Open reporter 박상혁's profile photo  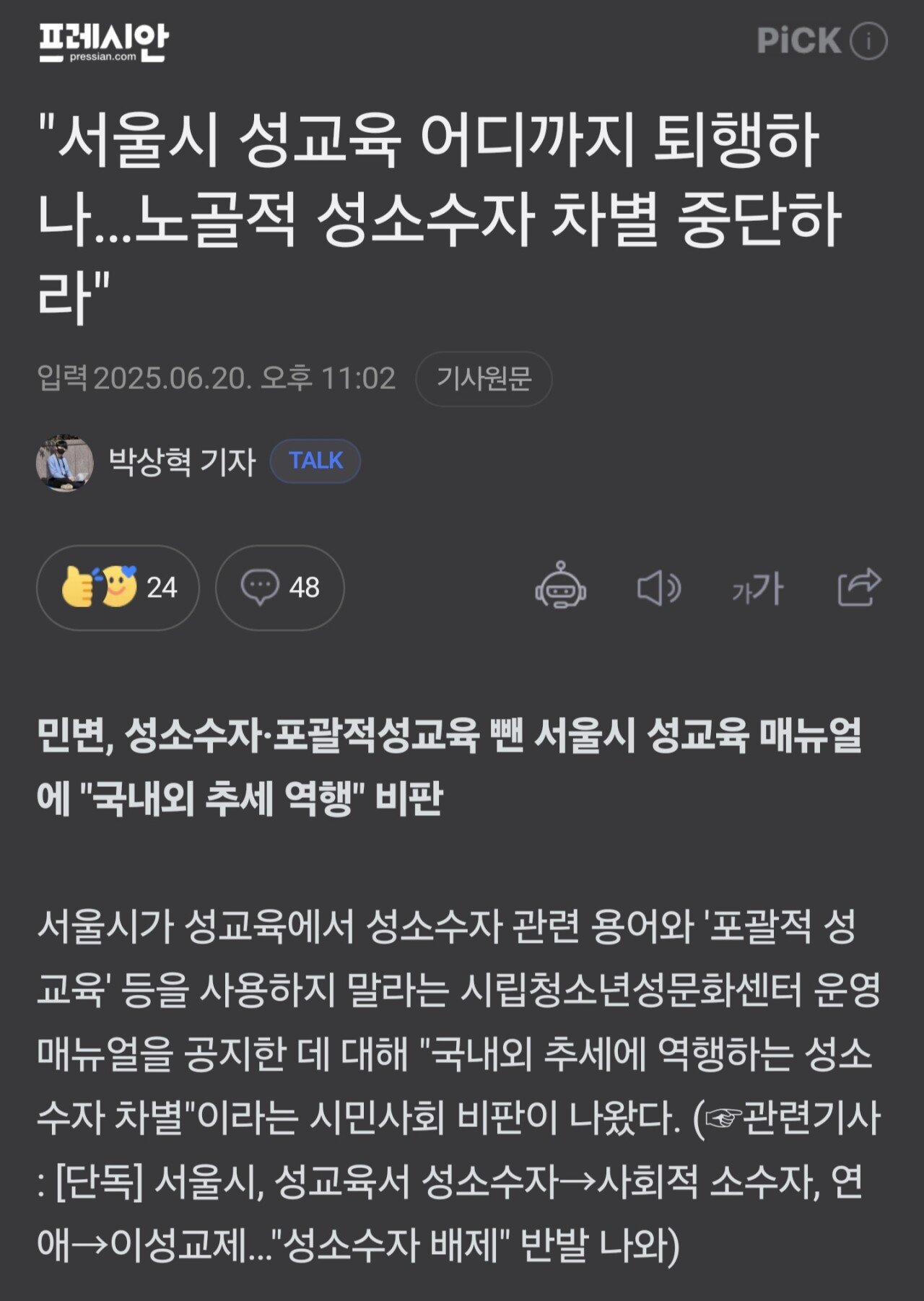65,463
